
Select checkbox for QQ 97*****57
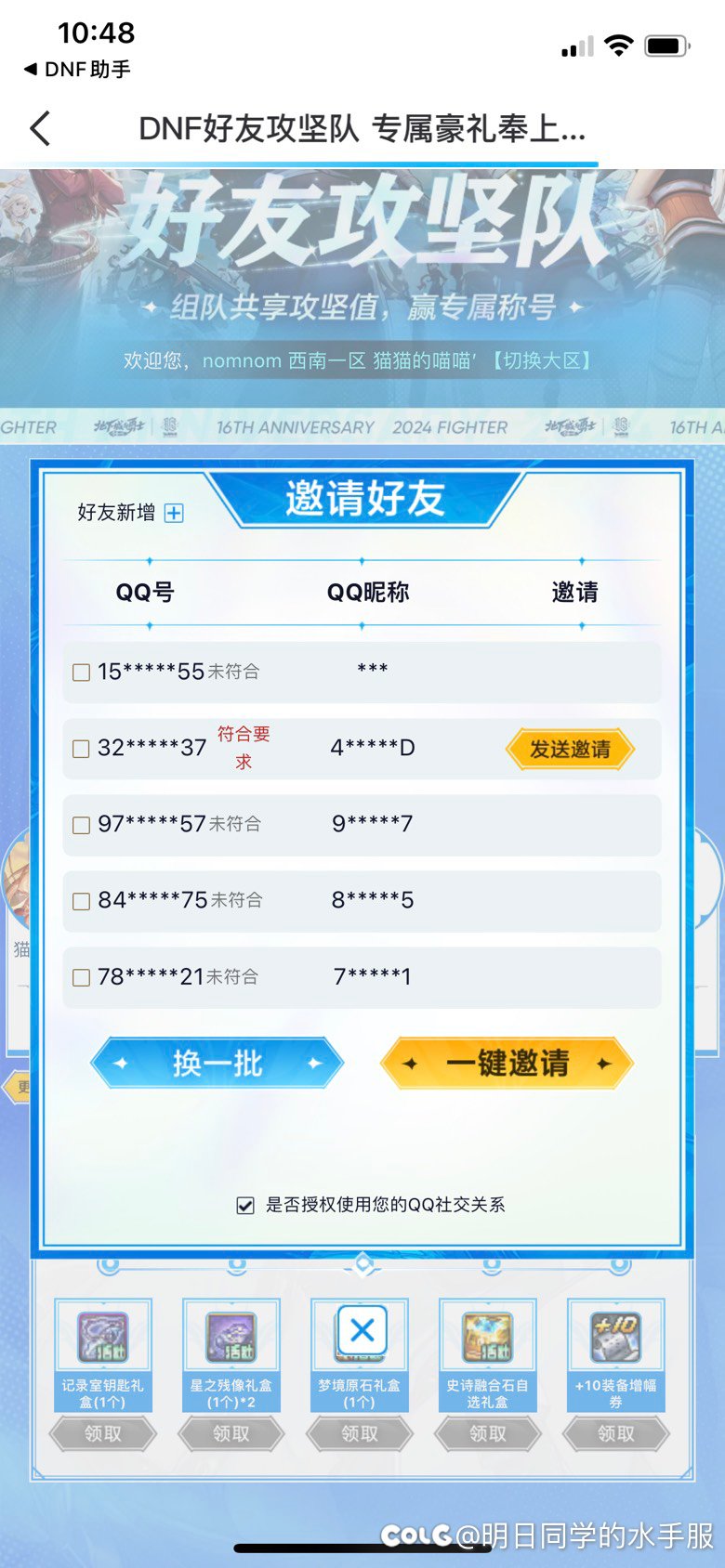coord(82,824)
